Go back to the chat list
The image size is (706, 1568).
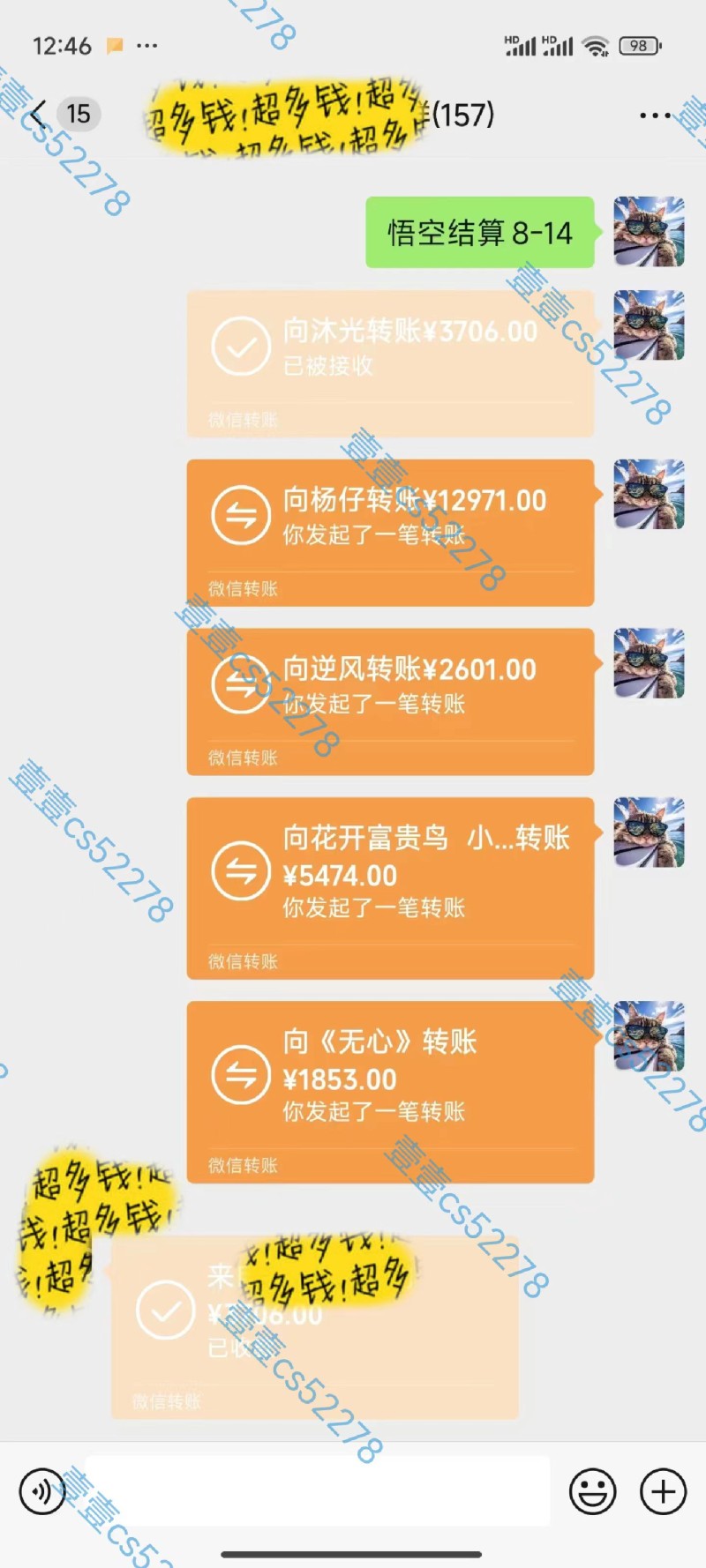tap(40, 115)
